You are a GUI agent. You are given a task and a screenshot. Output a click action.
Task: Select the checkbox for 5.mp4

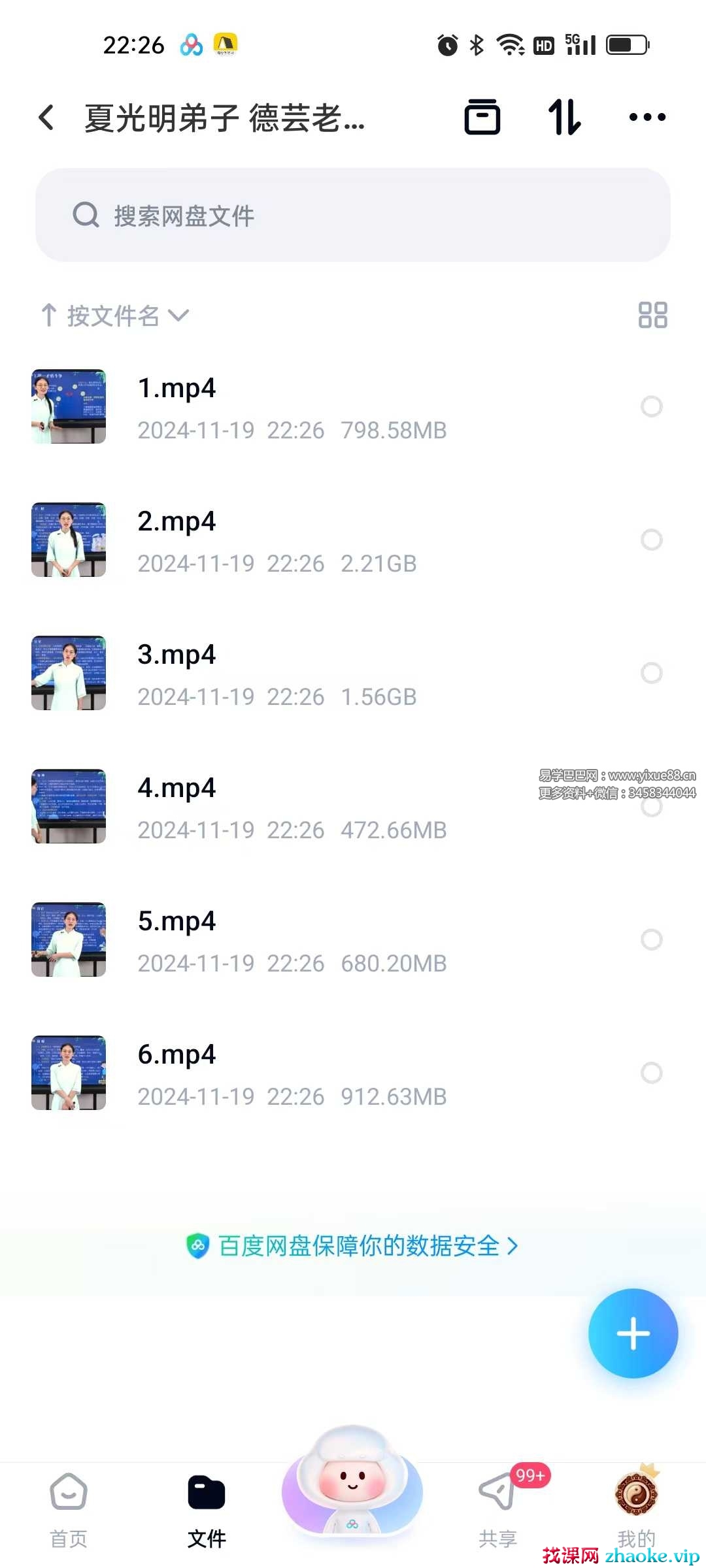(651, 939)
